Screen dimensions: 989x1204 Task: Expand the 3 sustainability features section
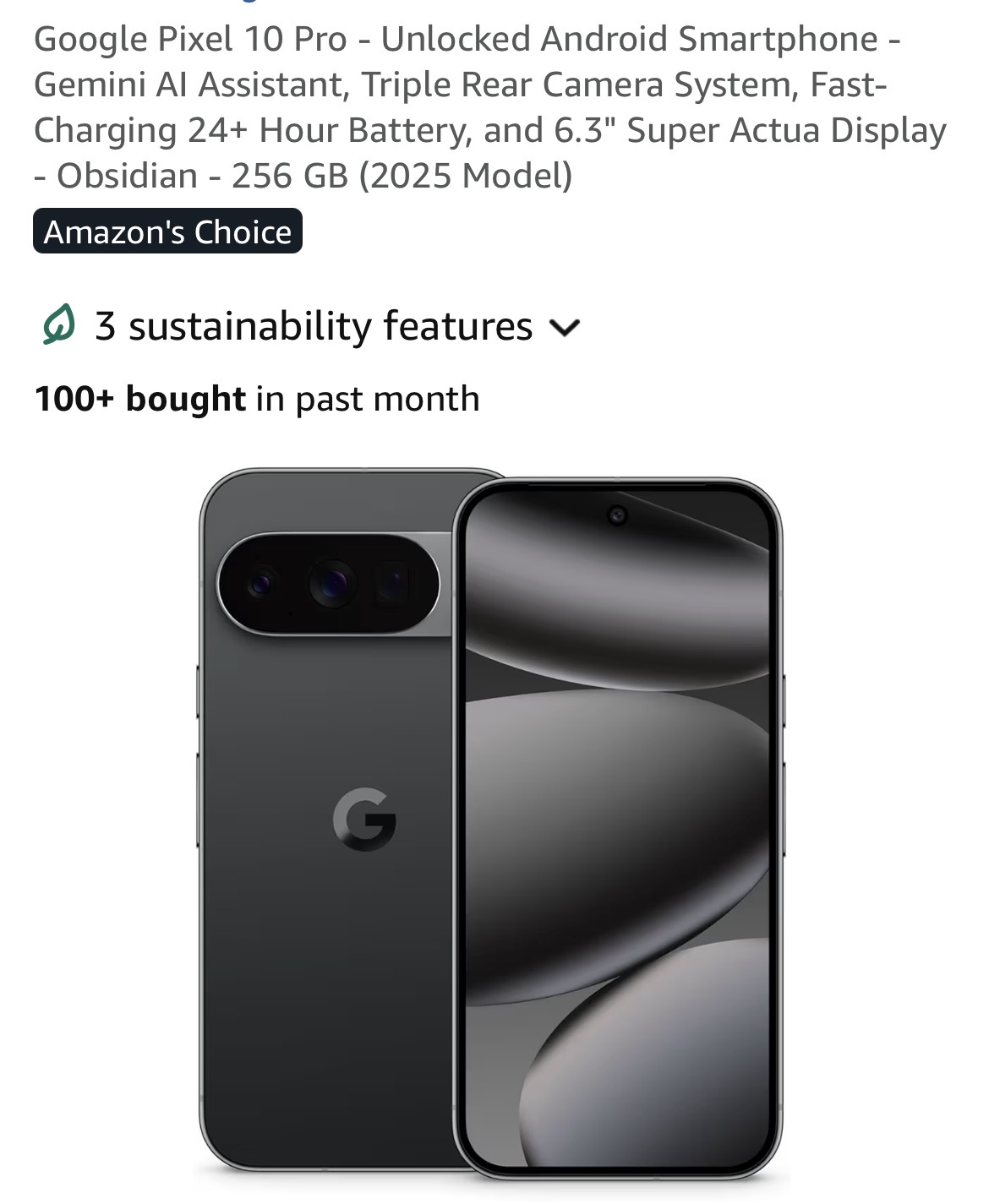coord(311,326)
